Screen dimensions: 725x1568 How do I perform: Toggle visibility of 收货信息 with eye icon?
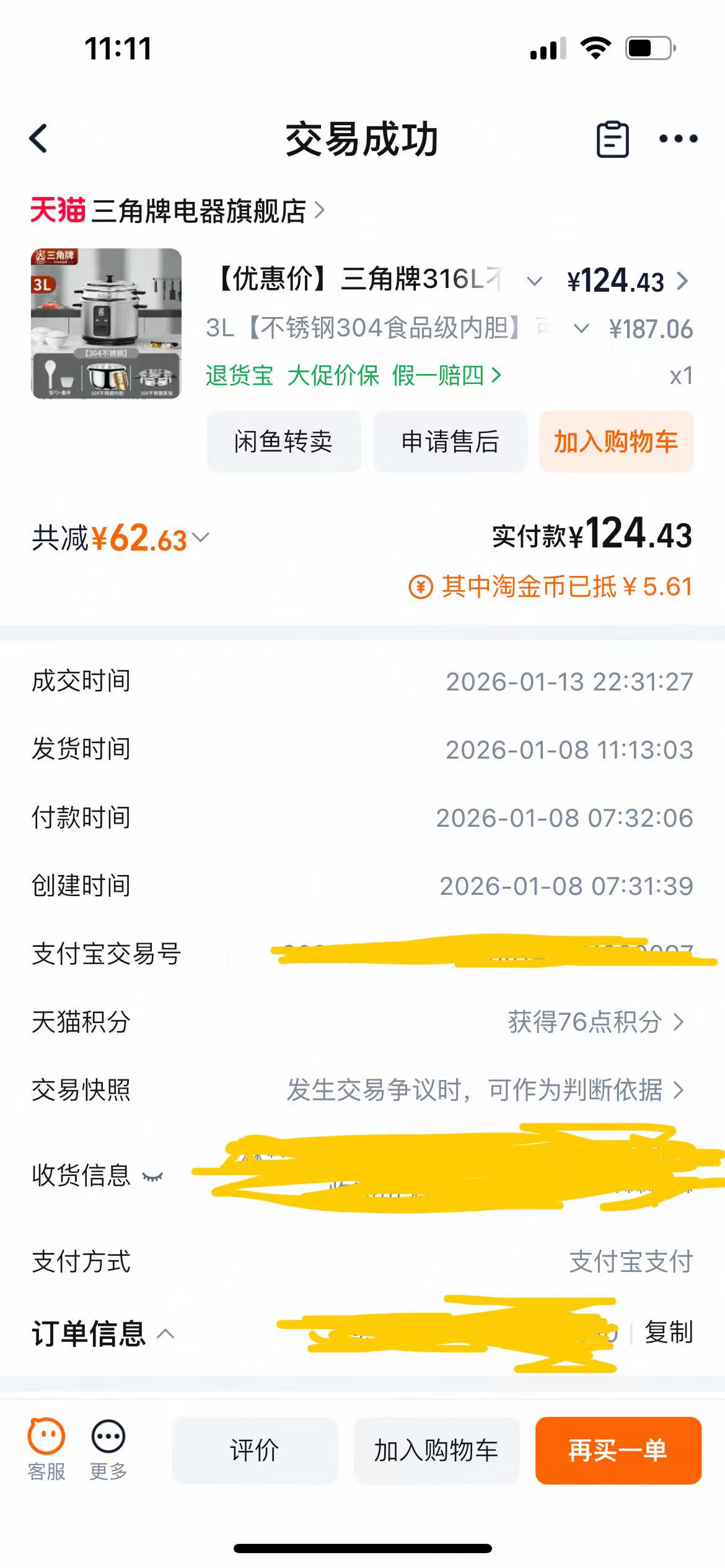click(x=152, y=1176)
